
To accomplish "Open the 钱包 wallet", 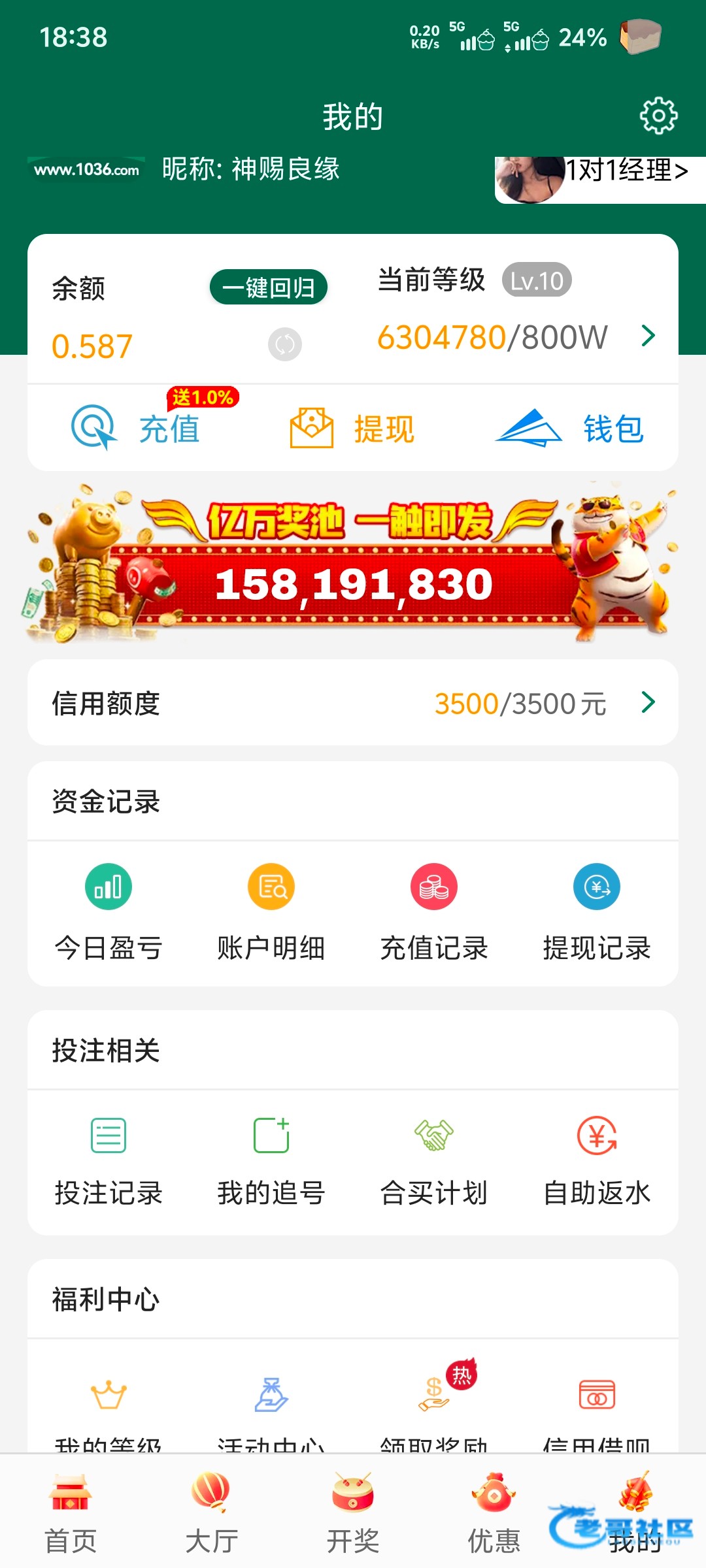I will click(570, 429).
